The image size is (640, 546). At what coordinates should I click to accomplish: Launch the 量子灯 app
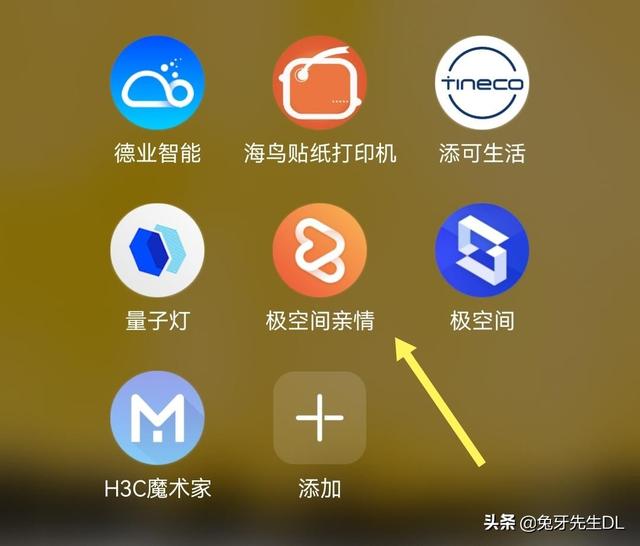point(158,250)
